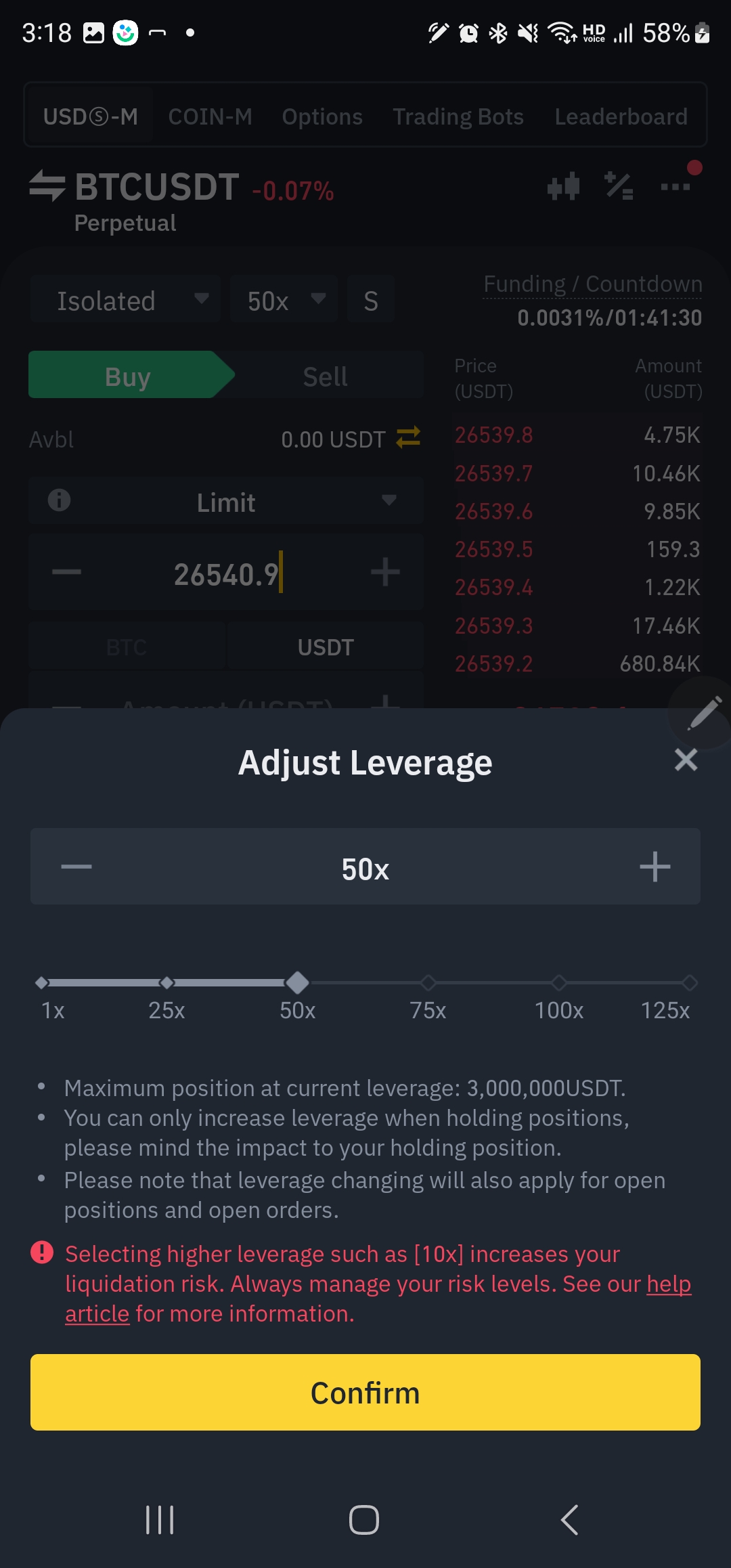Close the Adjust Leverage dialog
Image resolution: width=731 pixels, height=1568 pixels.
pos(686,760)
